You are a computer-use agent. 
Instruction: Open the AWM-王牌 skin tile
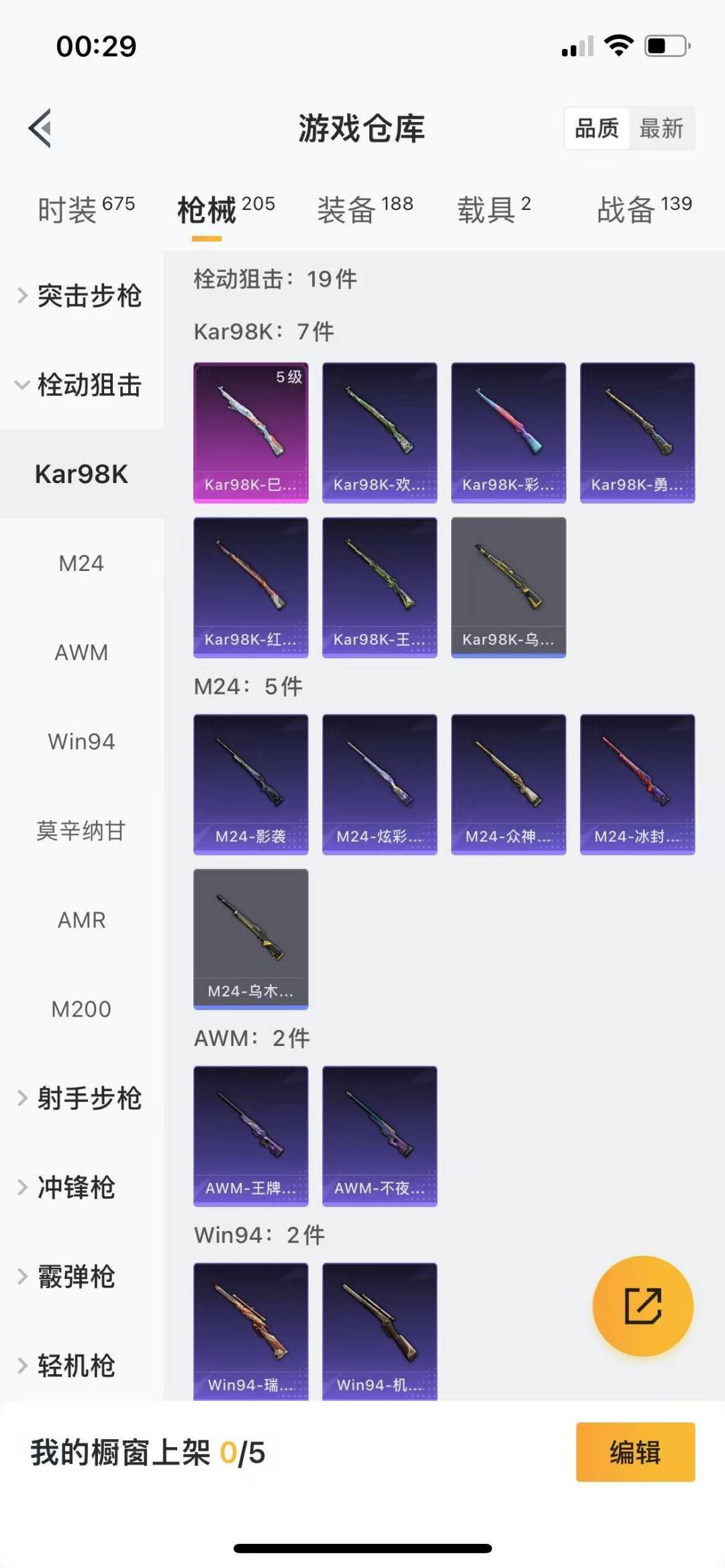[251, 1136]
